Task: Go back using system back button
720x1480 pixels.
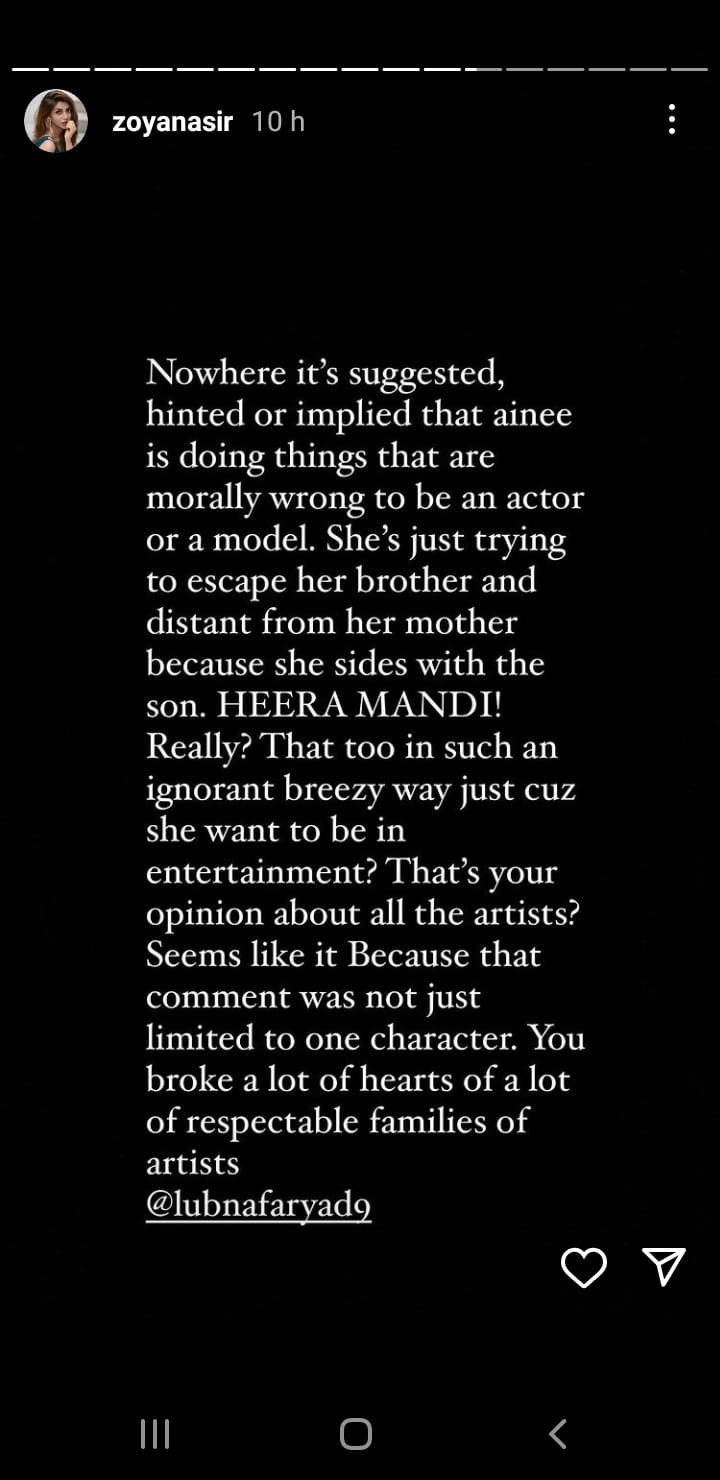Action: (558, 1433)
